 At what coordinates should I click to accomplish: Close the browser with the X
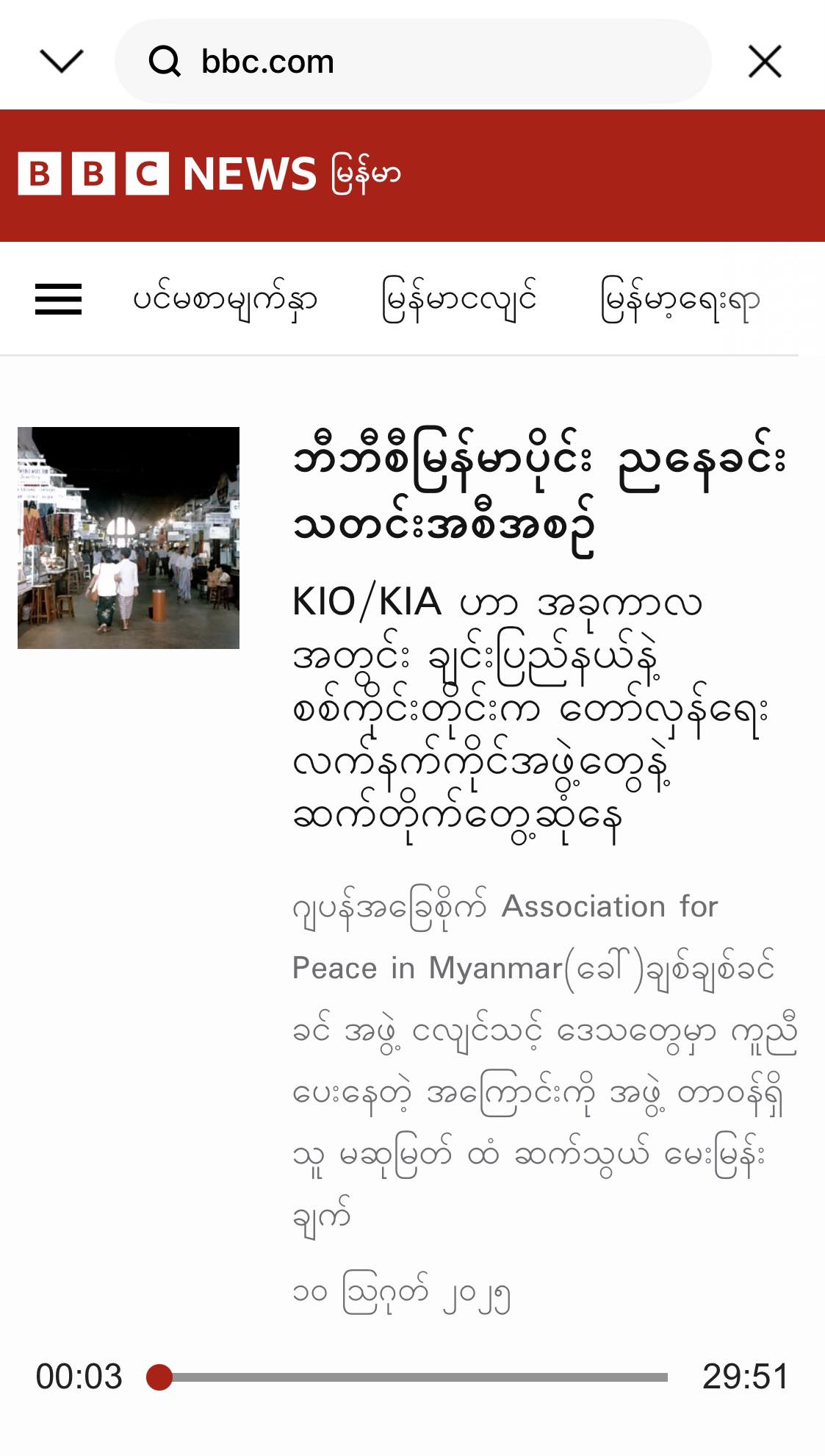tap(765, 61)
